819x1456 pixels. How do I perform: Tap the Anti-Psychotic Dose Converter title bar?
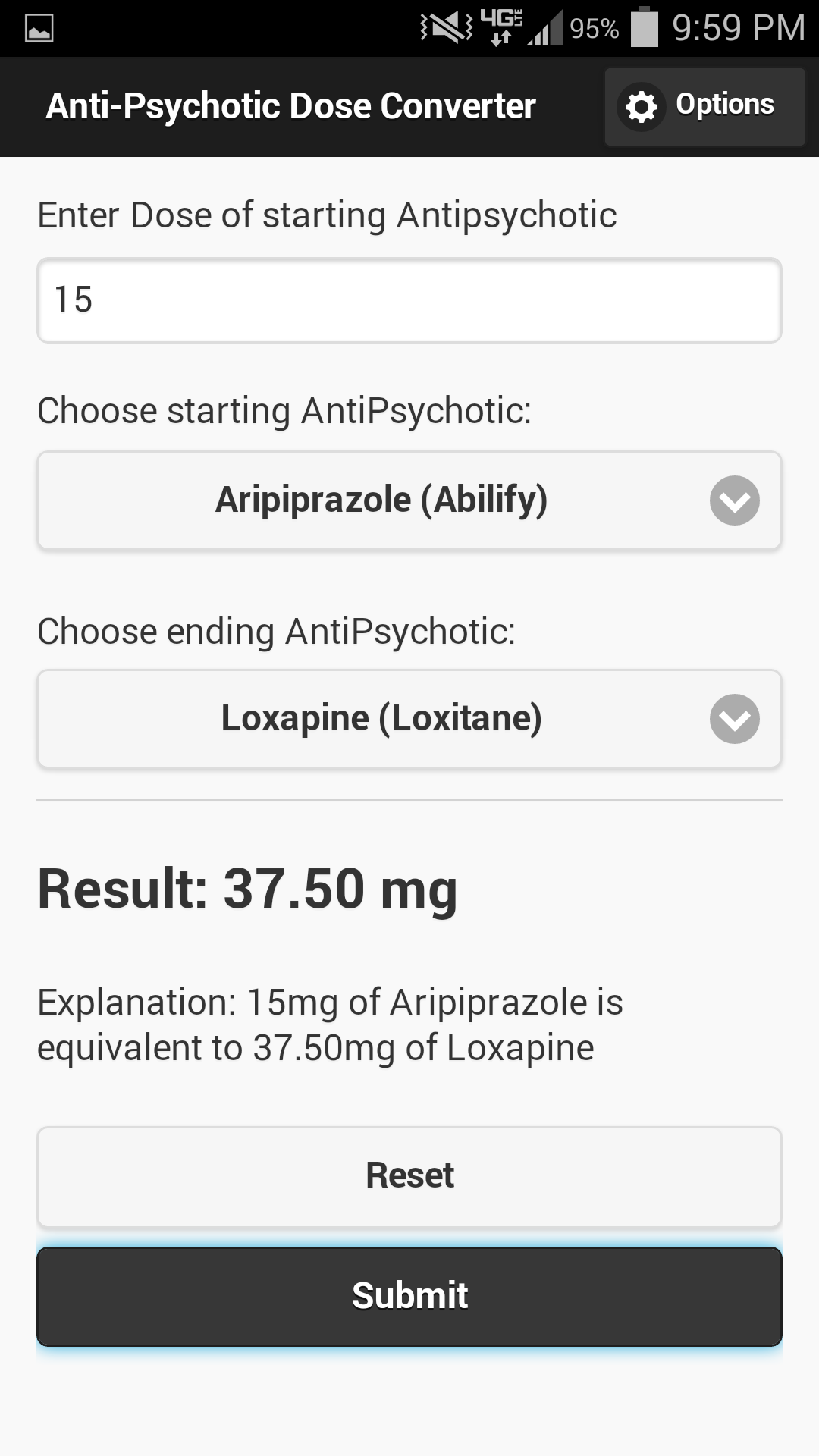pyautogui.click(x=291, y=106)
